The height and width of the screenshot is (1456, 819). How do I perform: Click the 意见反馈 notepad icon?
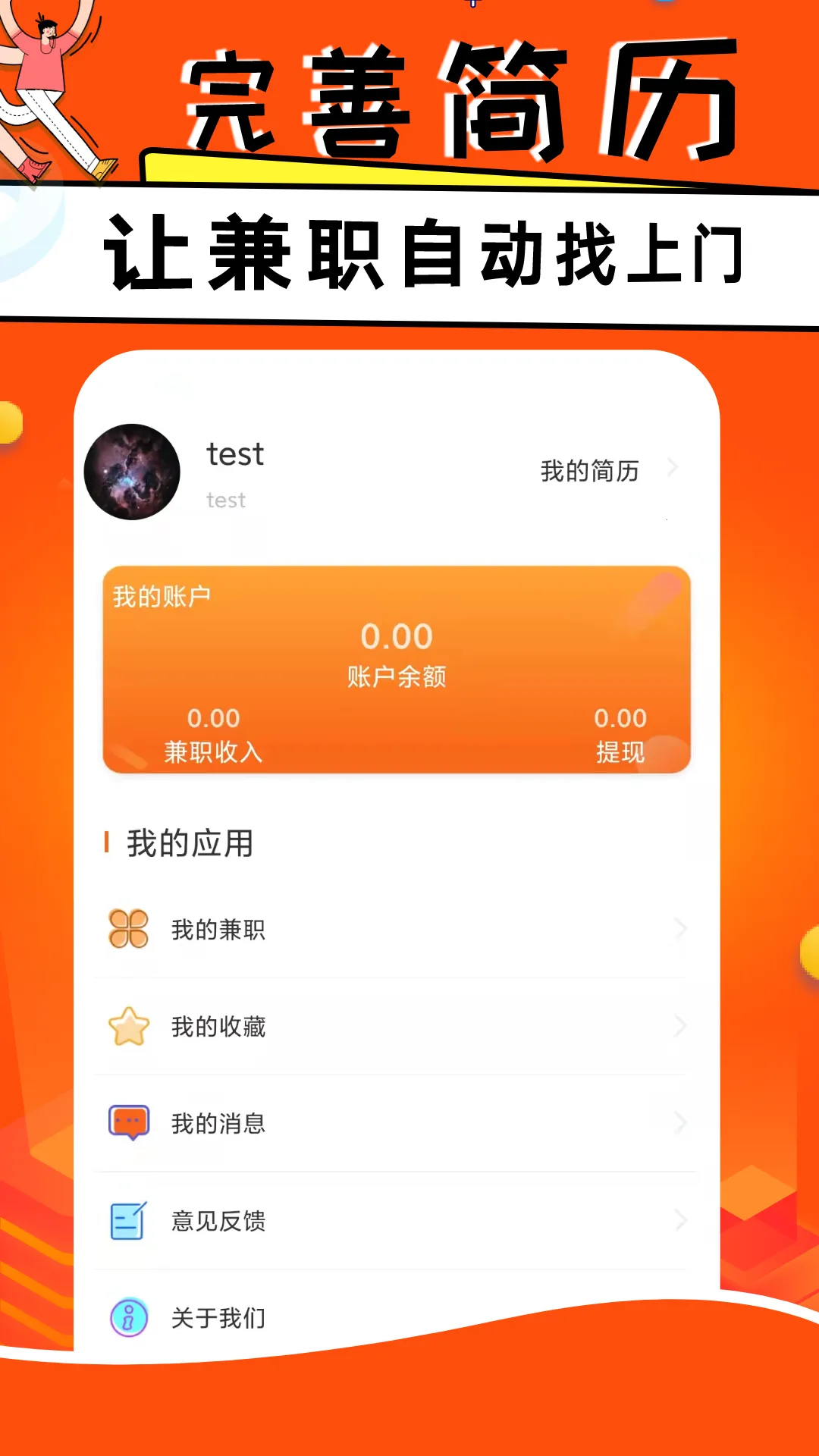coord(129,1220)
